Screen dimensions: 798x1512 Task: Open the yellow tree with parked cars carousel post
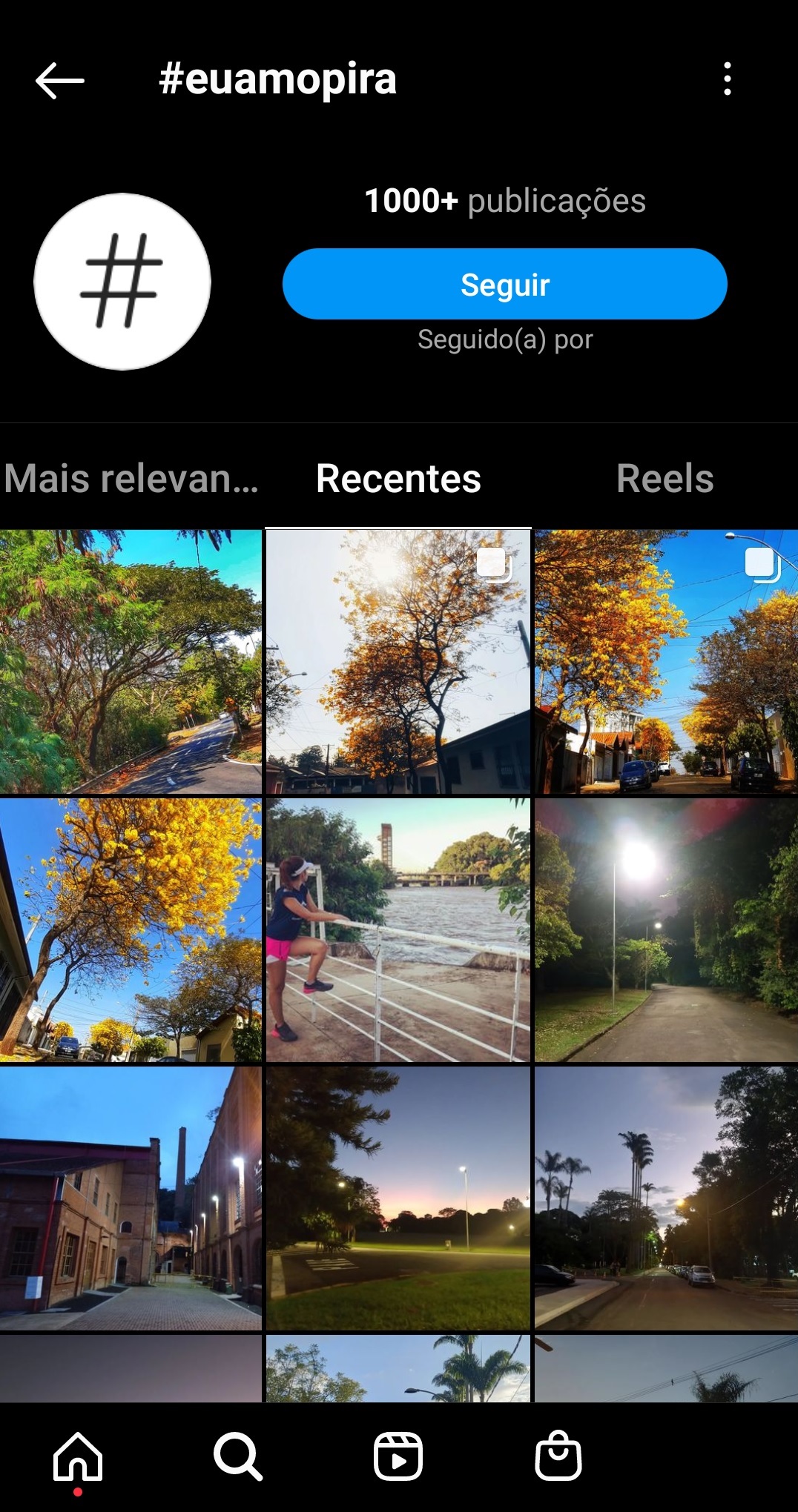pos(666,662)
